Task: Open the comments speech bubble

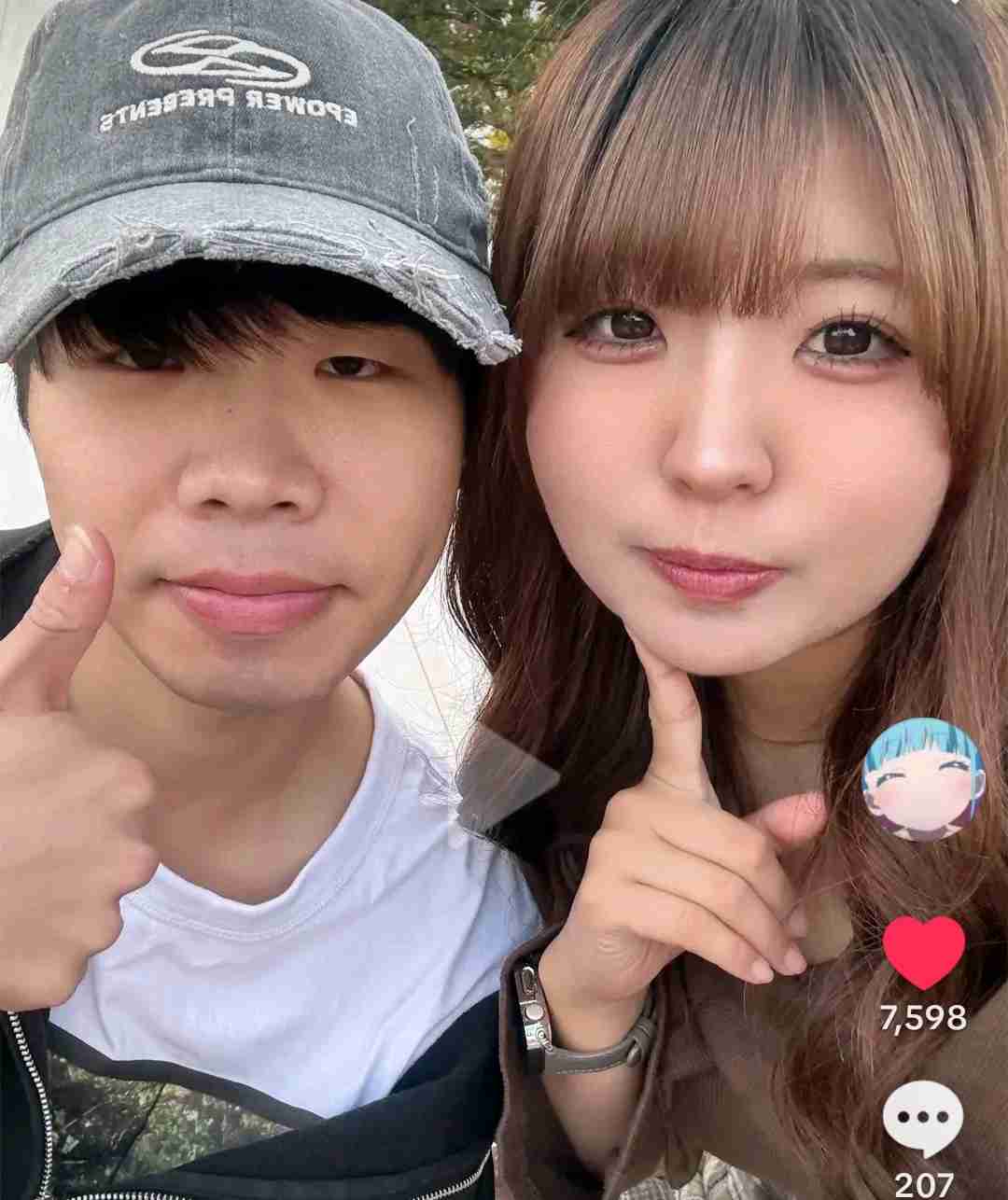Action: (923, 1118)
